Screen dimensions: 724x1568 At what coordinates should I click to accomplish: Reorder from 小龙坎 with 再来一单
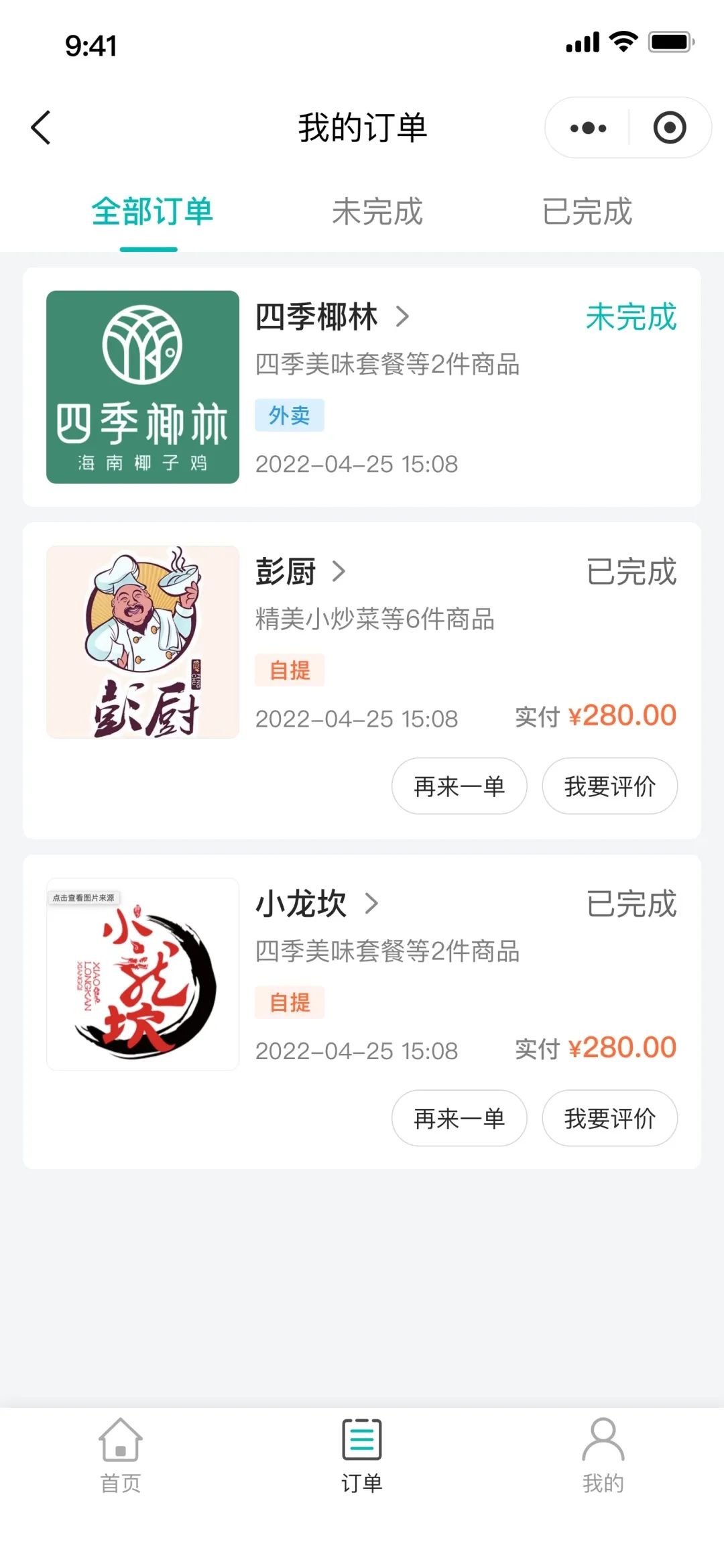(x=459, y=1118)
